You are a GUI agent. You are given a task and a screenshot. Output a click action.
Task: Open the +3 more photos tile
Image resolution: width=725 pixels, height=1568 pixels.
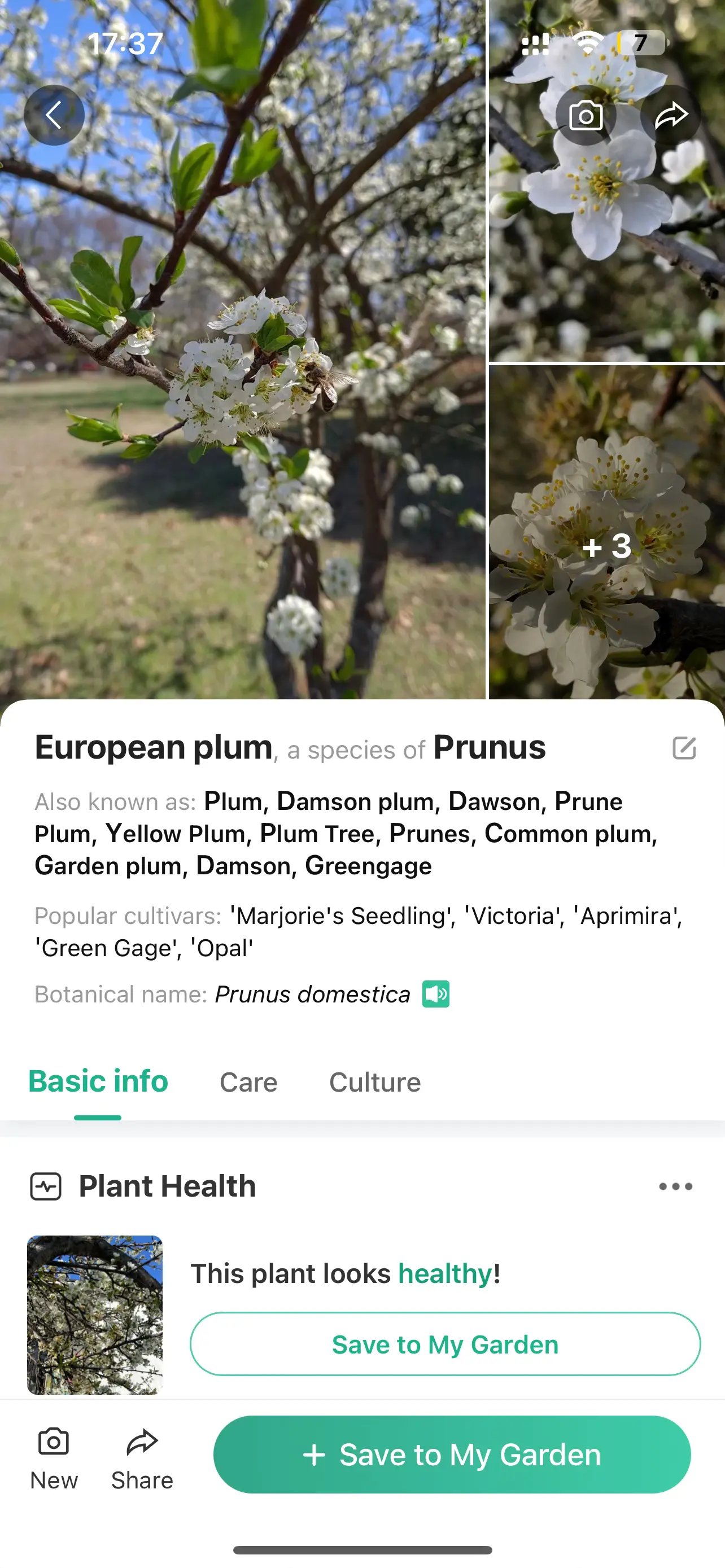pyautogui.click(x=606, y=546)
